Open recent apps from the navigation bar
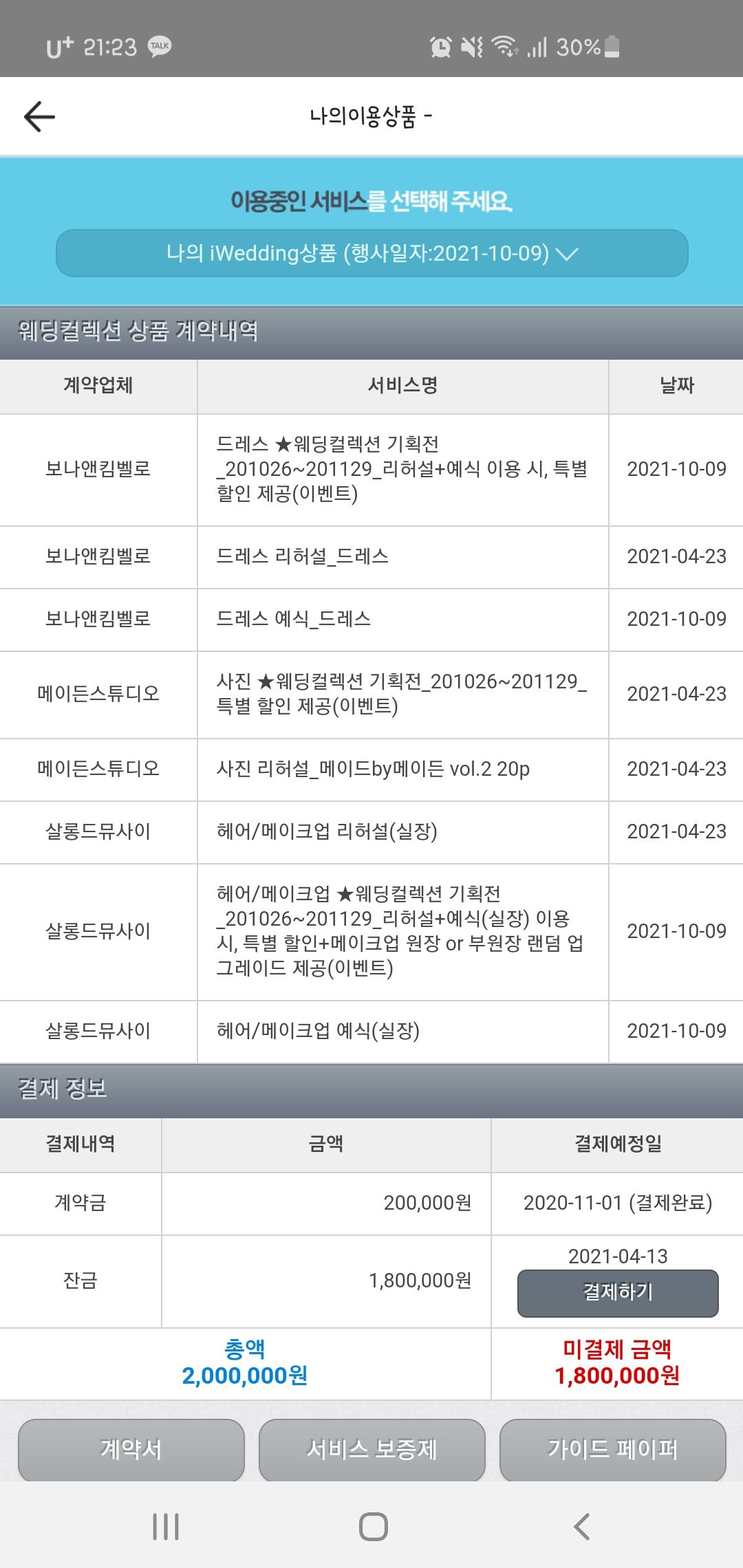The width and height of the screenshot is (743, 1568). [166, 1527]
